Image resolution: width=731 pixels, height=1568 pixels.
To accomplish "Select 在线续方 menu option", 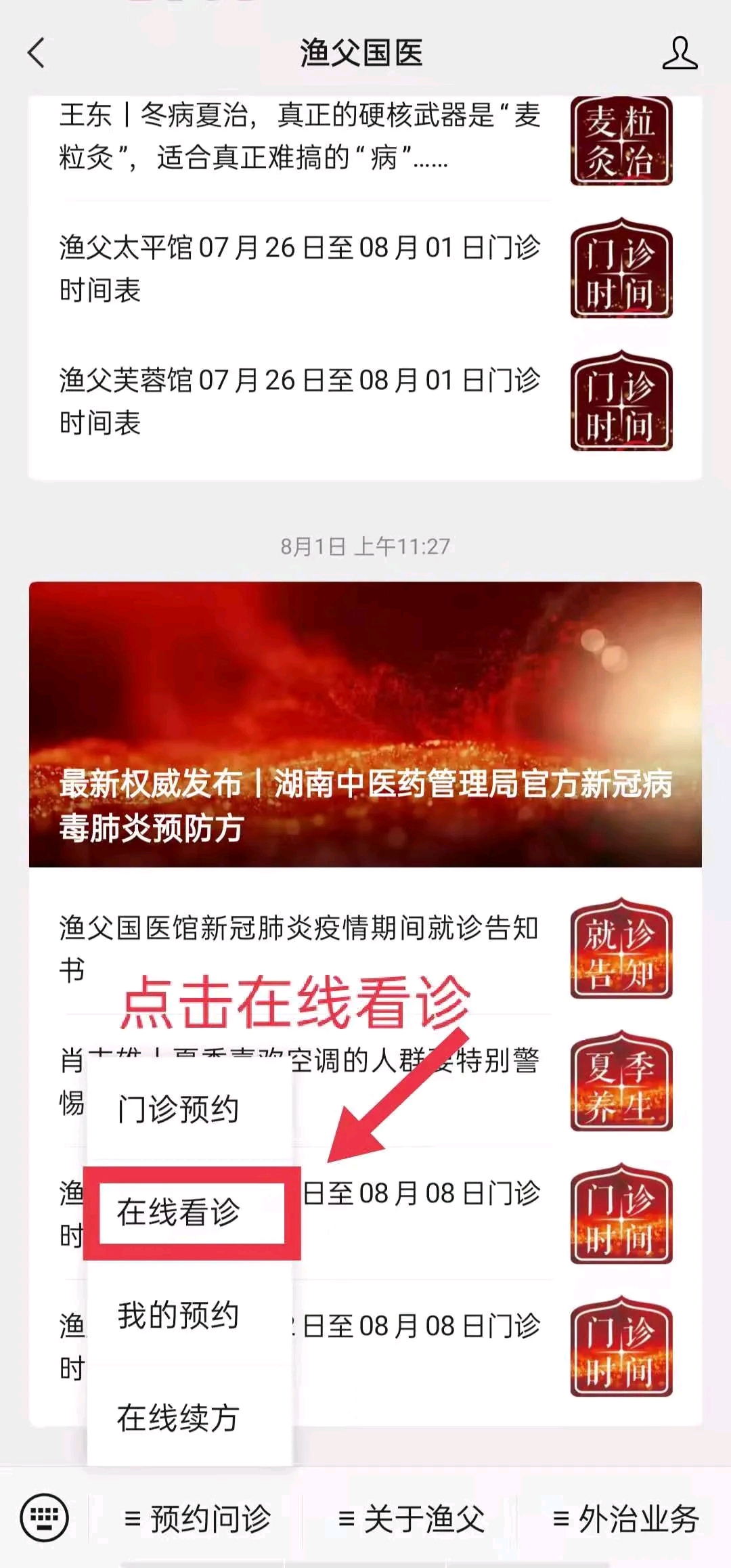I will click(179, 1417).
